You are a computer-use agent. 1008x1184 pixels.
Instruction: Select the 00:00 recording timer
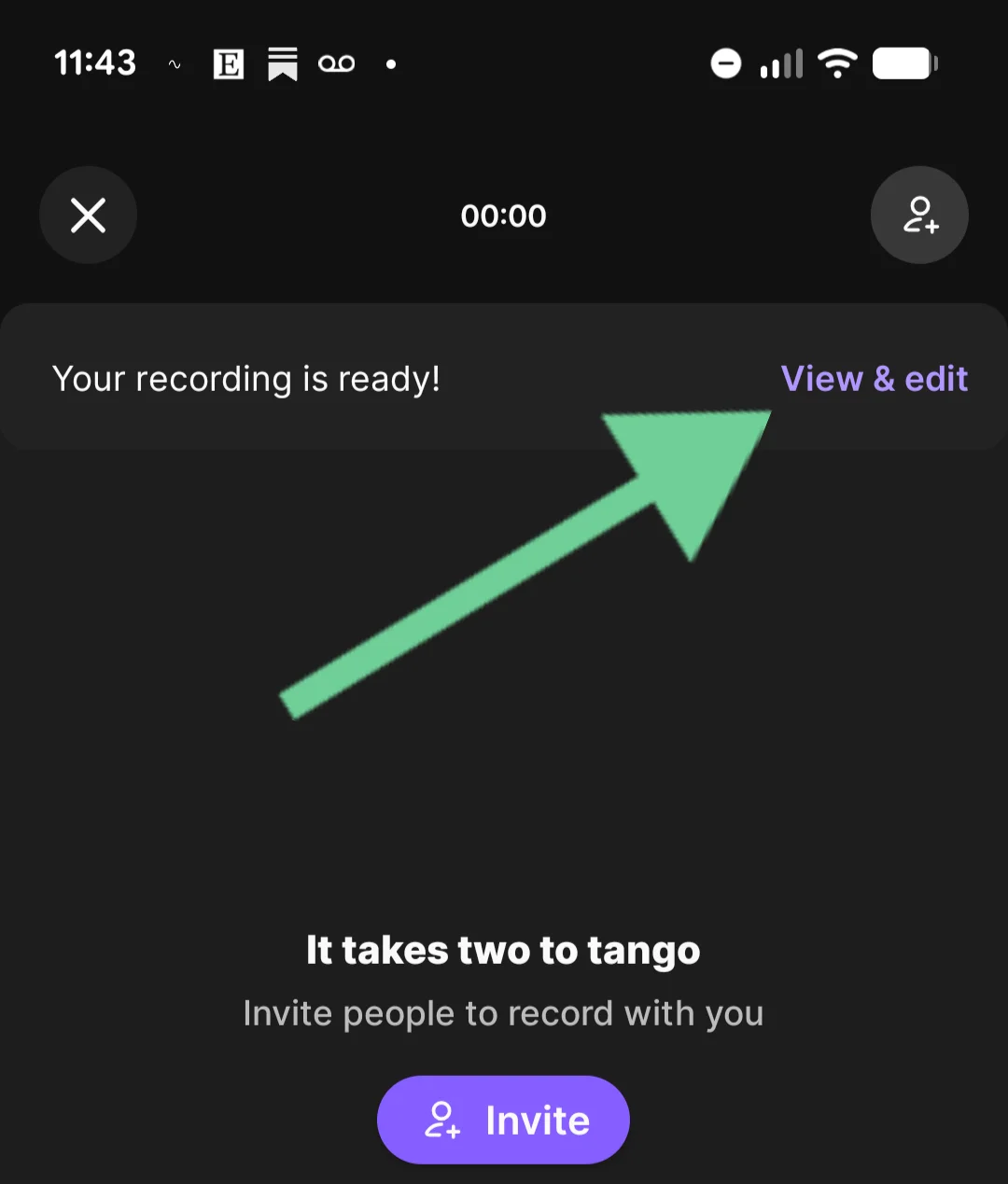click(504, 215)
